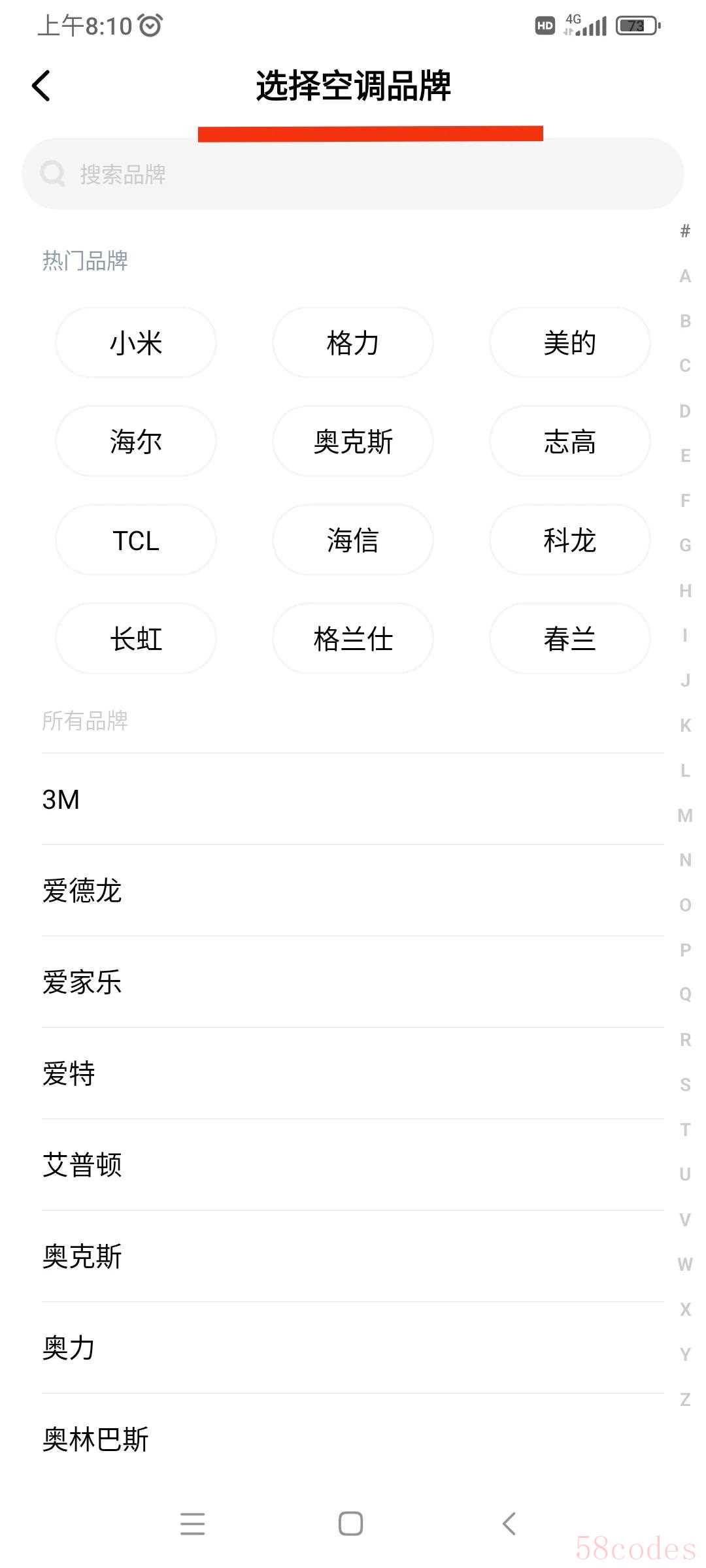The image size is (706, 1568).
Task: Jump to letter M in the index
Action: coord(685,815)
